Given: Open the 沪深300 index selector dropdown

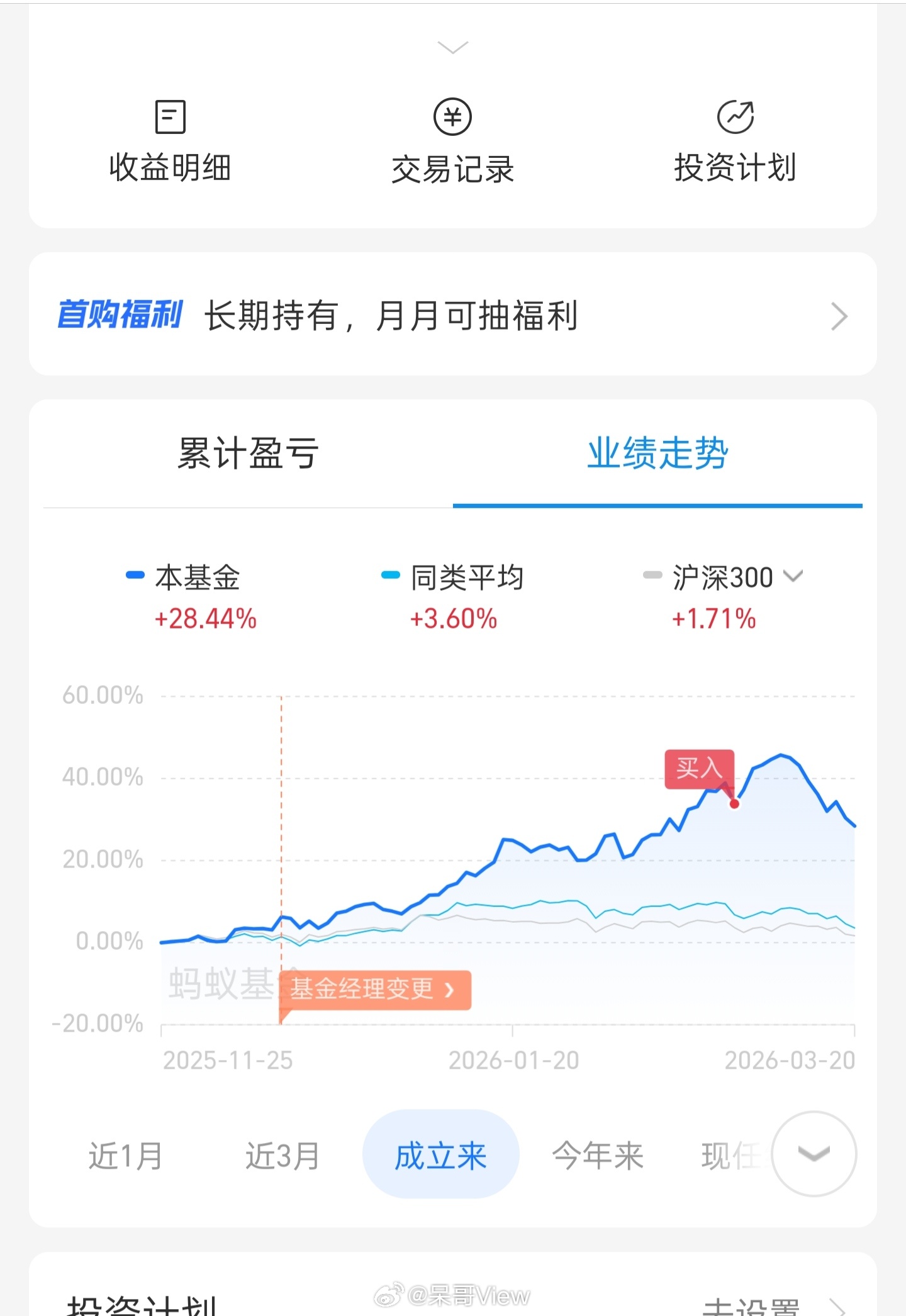Looking at the screenshot, I should [x=794, y=576].
